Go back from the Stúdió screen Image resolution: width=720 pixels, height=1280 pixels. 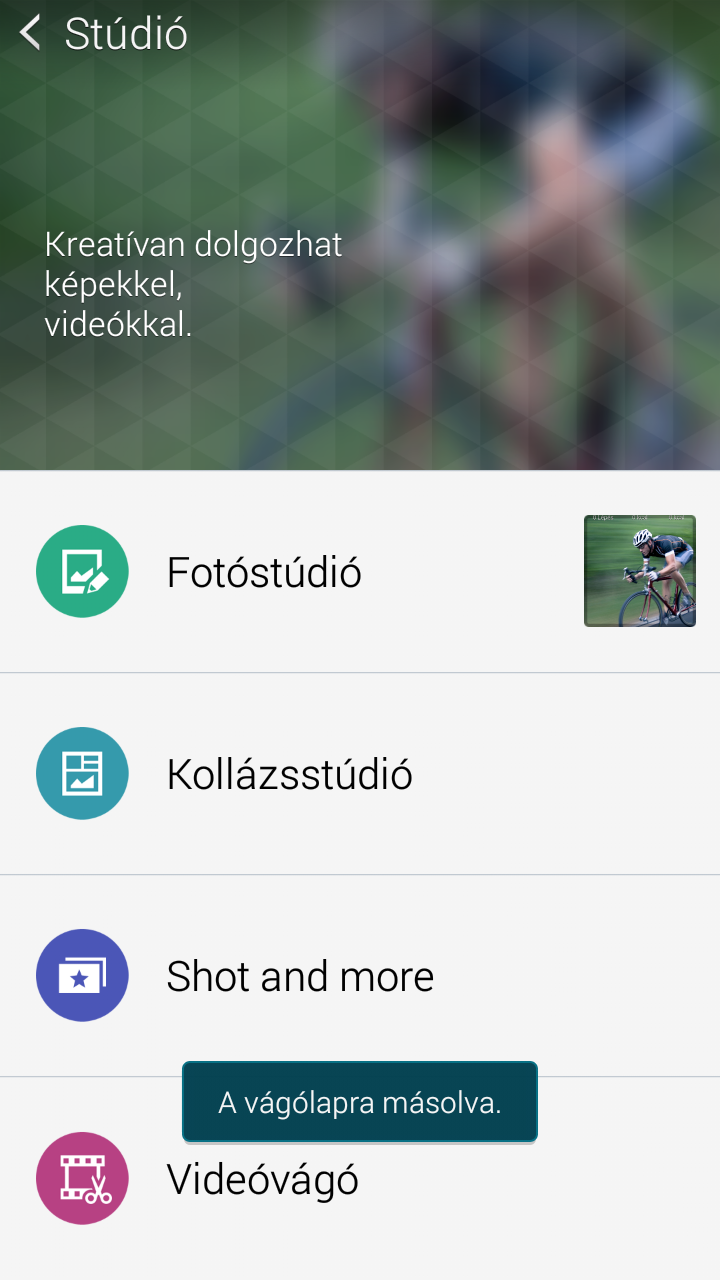[x=32, y=34]
